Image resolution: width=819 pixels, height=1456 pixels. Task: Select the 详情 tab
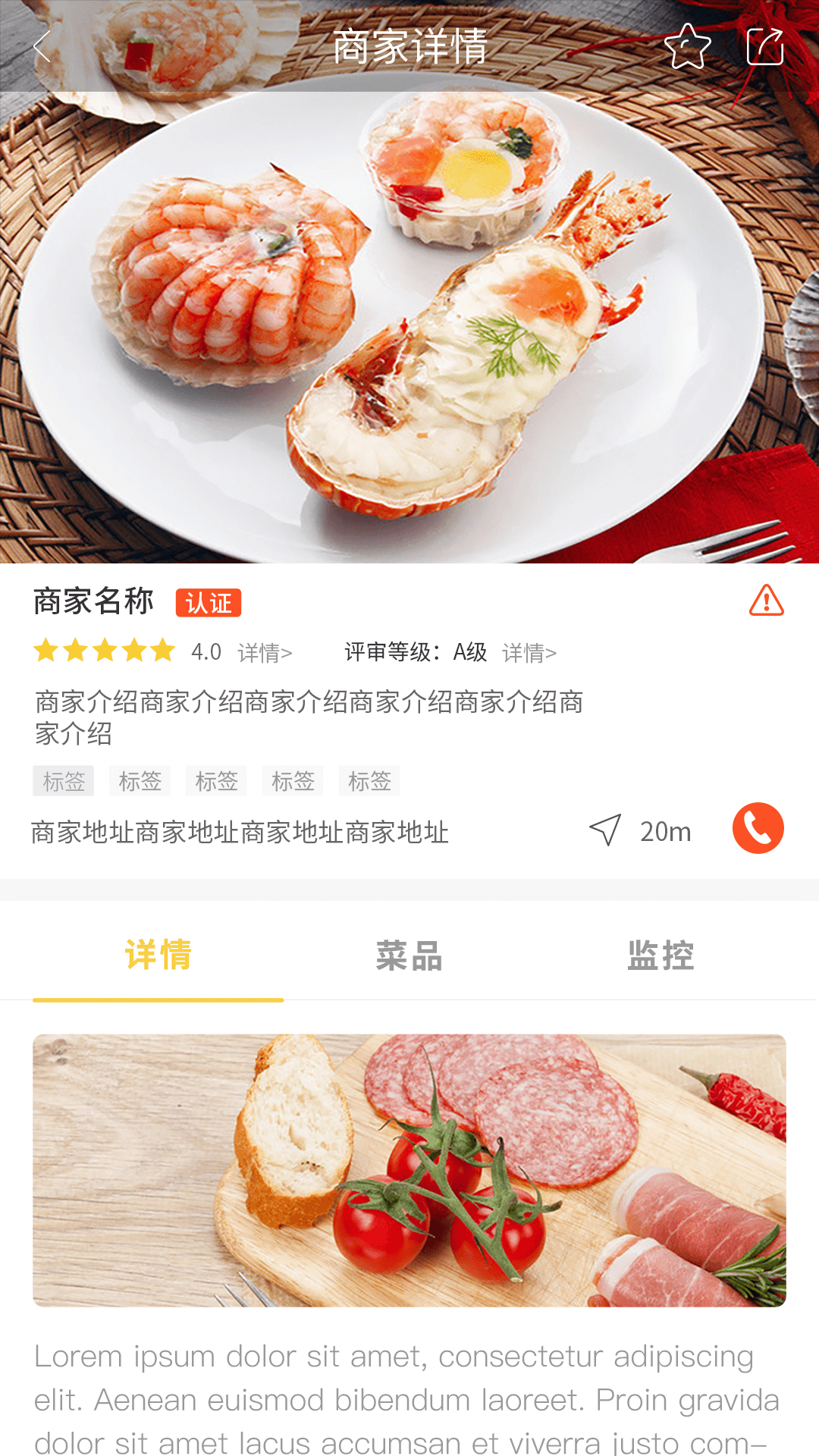[x=158, y=955]
